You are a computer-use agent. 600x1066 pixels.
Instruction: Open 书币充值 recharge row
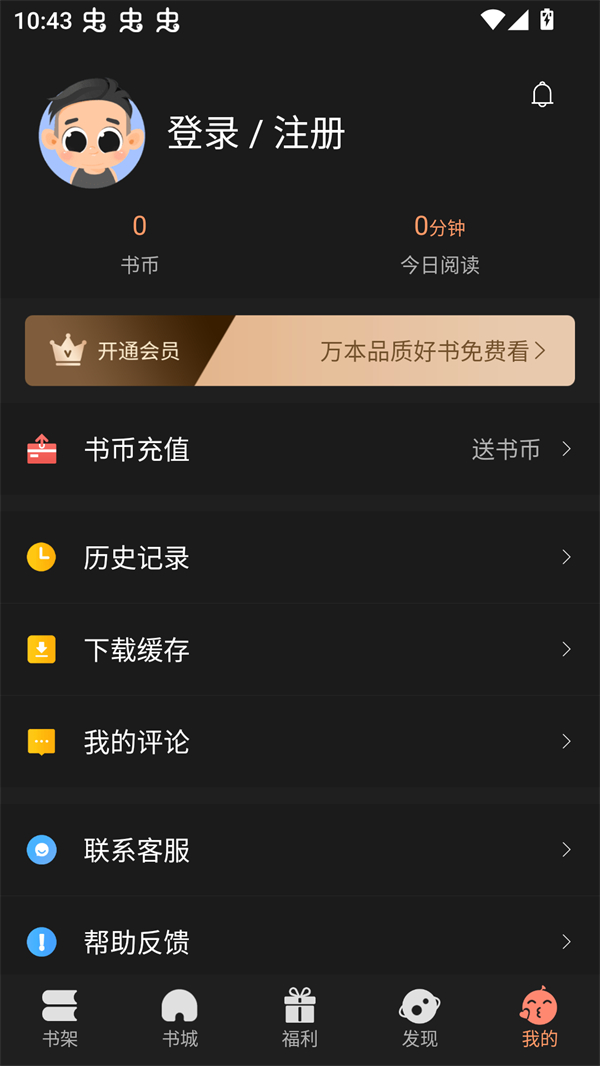coord(300,450)
